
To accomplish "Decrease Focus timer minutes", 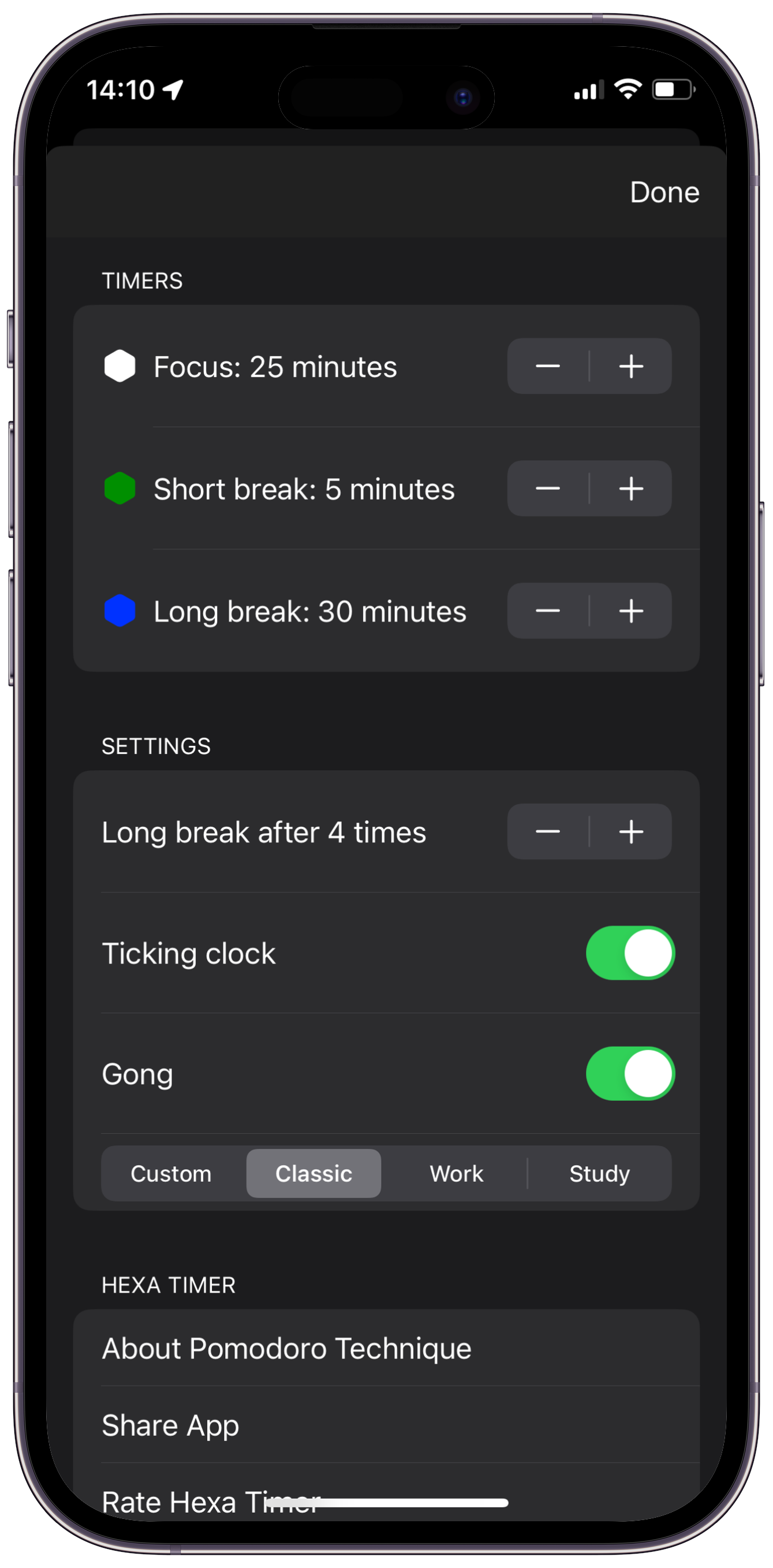I will tap(548, 367).
